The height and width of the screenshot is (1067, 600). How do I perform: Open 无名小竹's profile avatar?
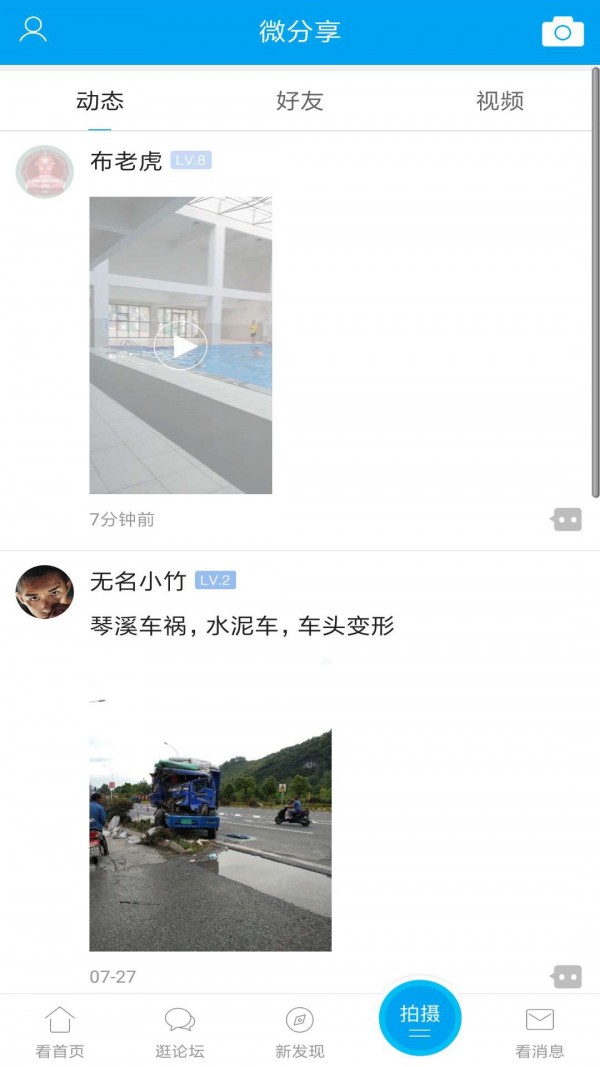tap(45, 592)
